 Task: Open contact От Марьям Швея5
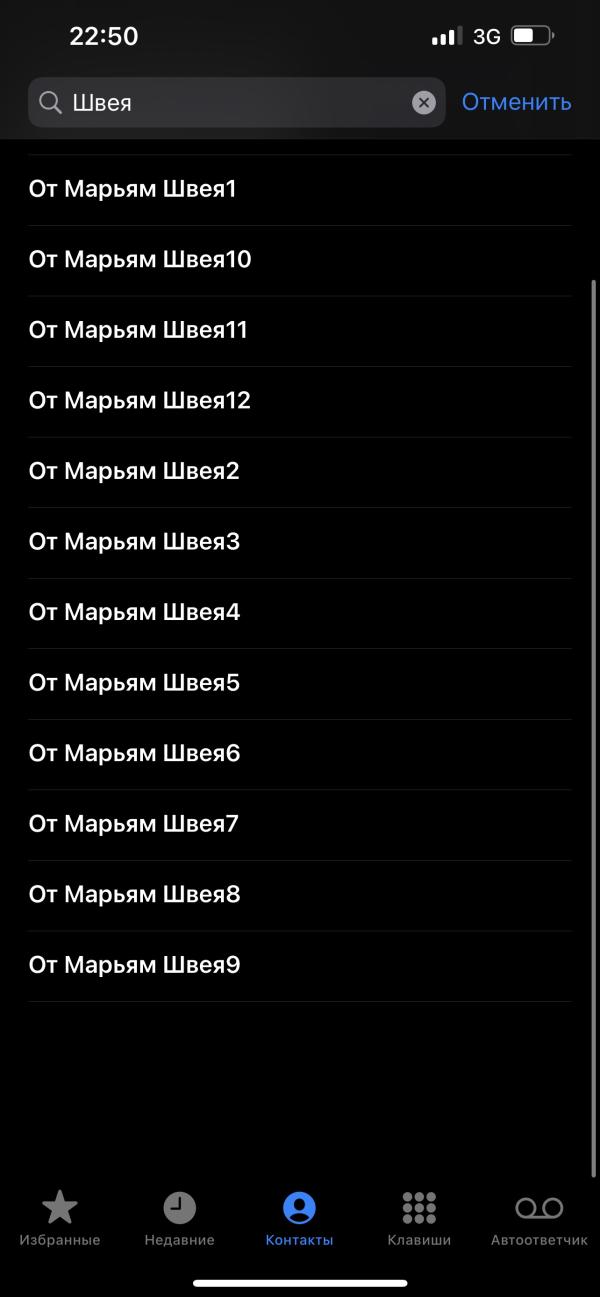[134, 683]
